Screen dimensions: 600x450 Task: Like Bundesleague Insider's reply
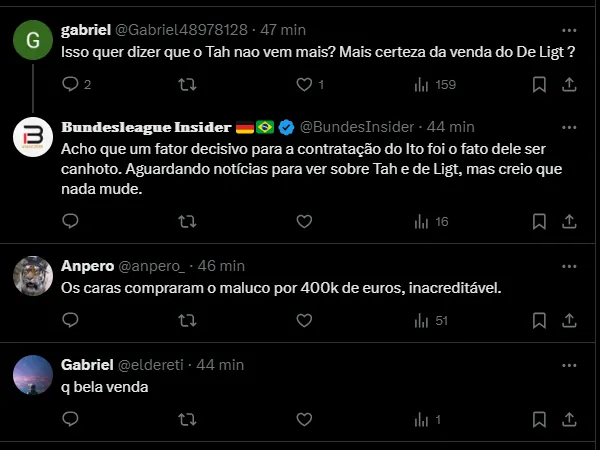303,221
